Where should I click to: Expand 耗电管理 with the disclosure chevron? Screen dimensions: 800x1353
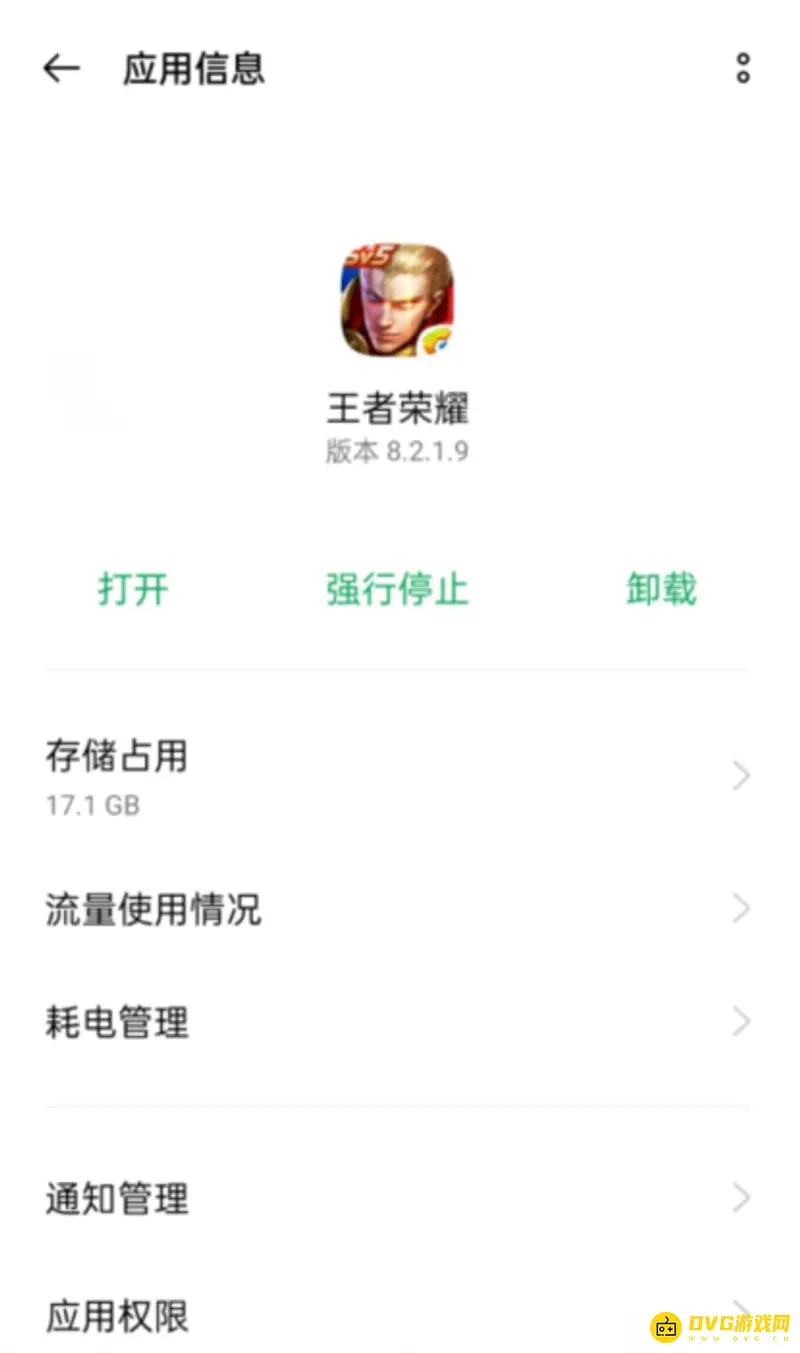coord(740,1022)
